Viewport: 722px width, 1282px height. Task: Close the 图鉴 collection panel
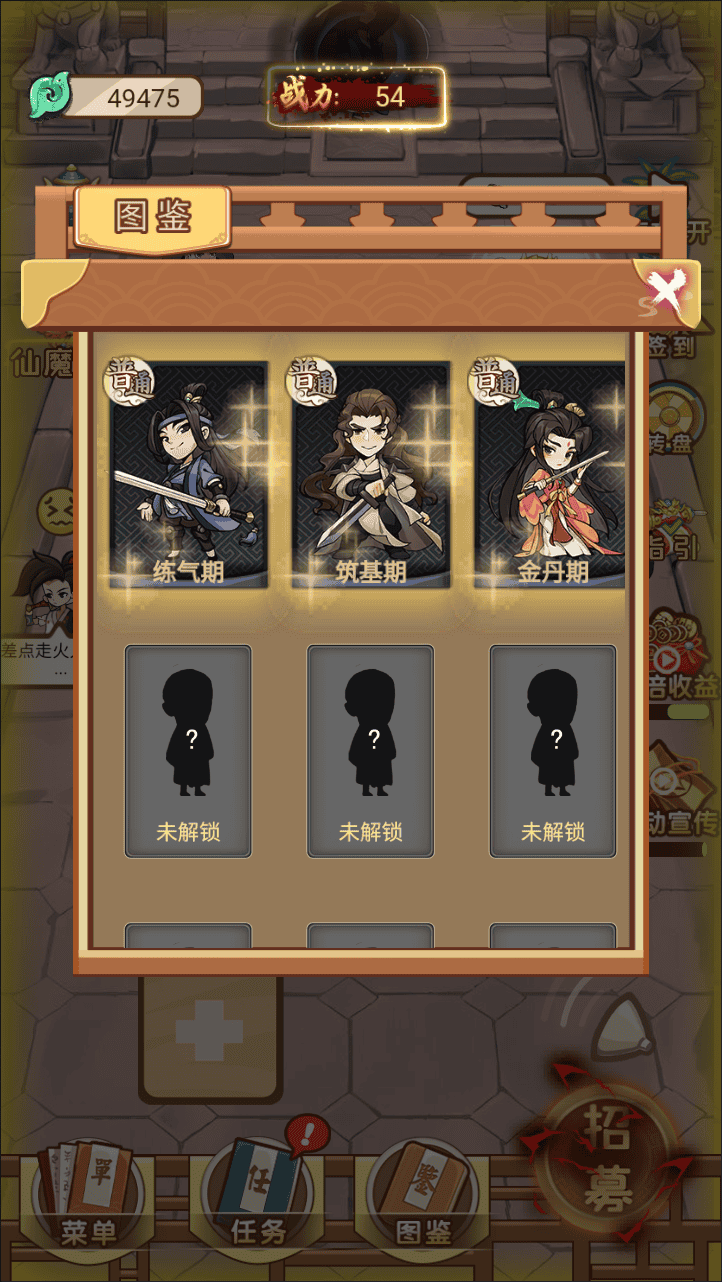[666, 291]
